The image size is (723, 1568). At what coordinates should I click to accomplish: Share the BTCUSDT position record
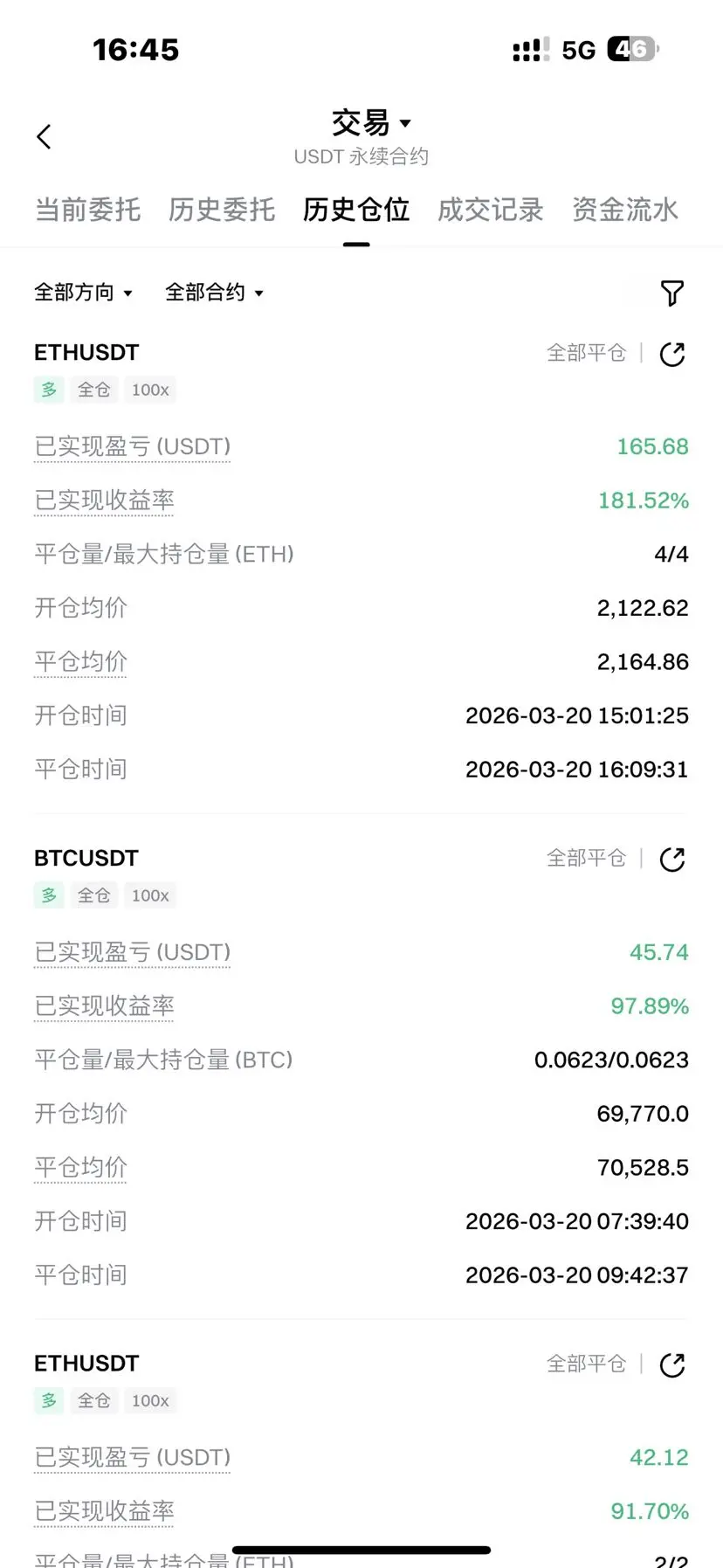point(672,860)
